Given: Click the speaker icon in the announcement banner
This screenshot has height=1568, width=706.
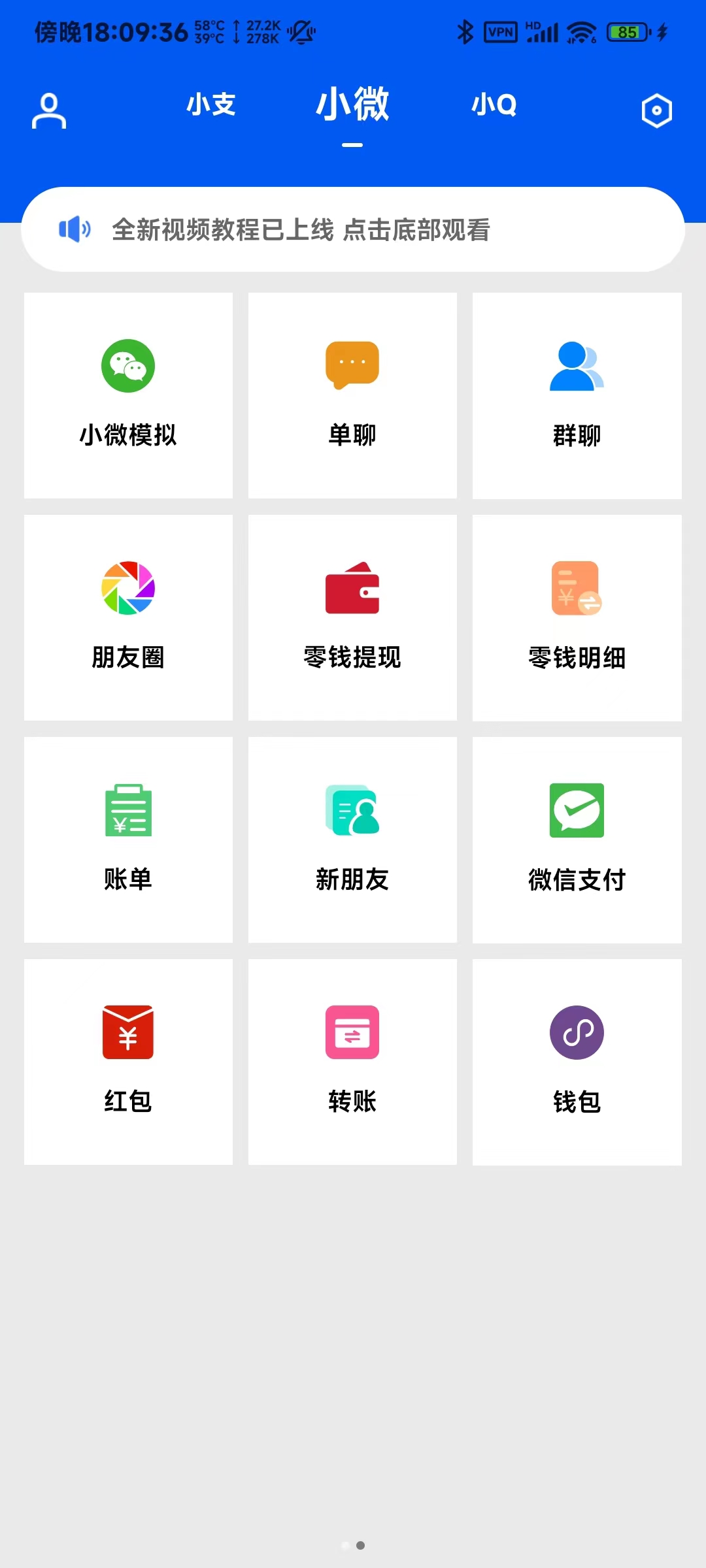Looking at the screenshot, I should [x=74, y=230].
